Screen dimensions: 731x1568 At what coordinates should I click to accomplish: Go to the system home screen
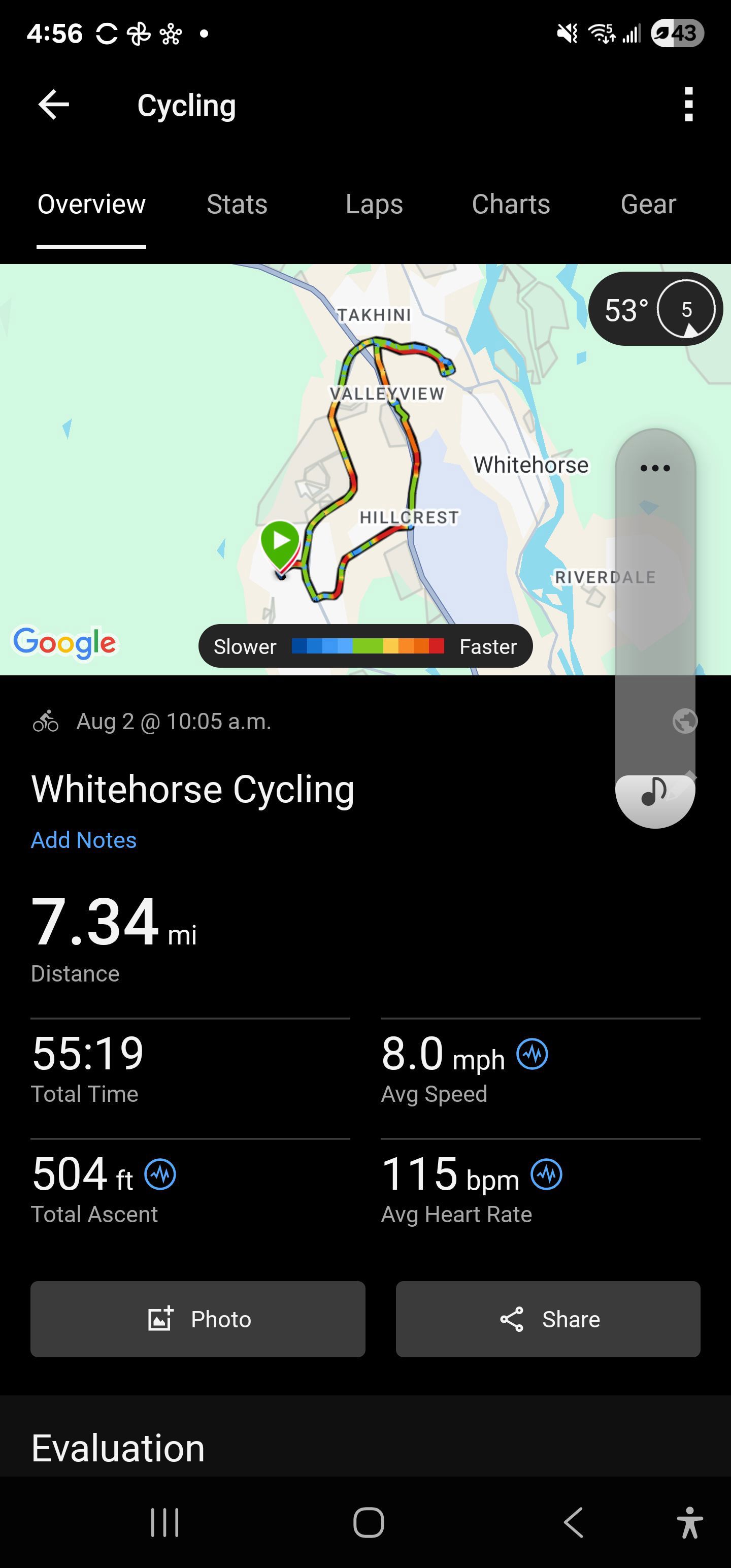pyautogui.click(x=368, y=1522)
